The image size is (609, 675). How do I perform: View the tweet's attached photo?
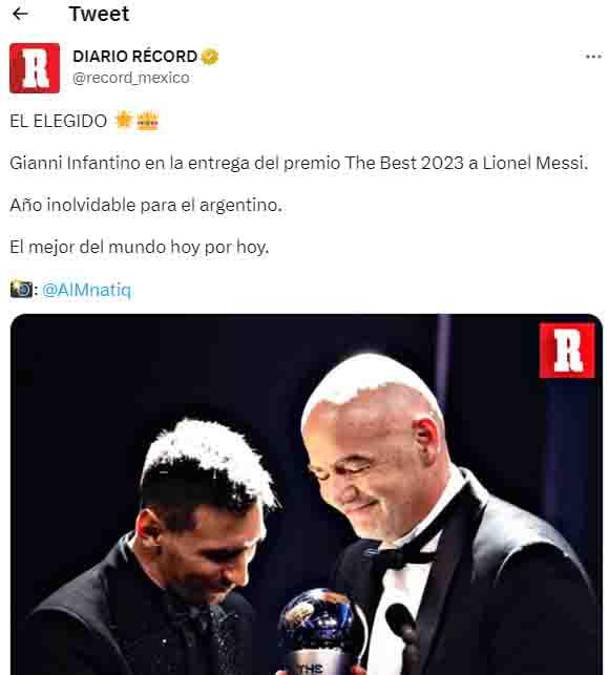click(x=305, y=495)
